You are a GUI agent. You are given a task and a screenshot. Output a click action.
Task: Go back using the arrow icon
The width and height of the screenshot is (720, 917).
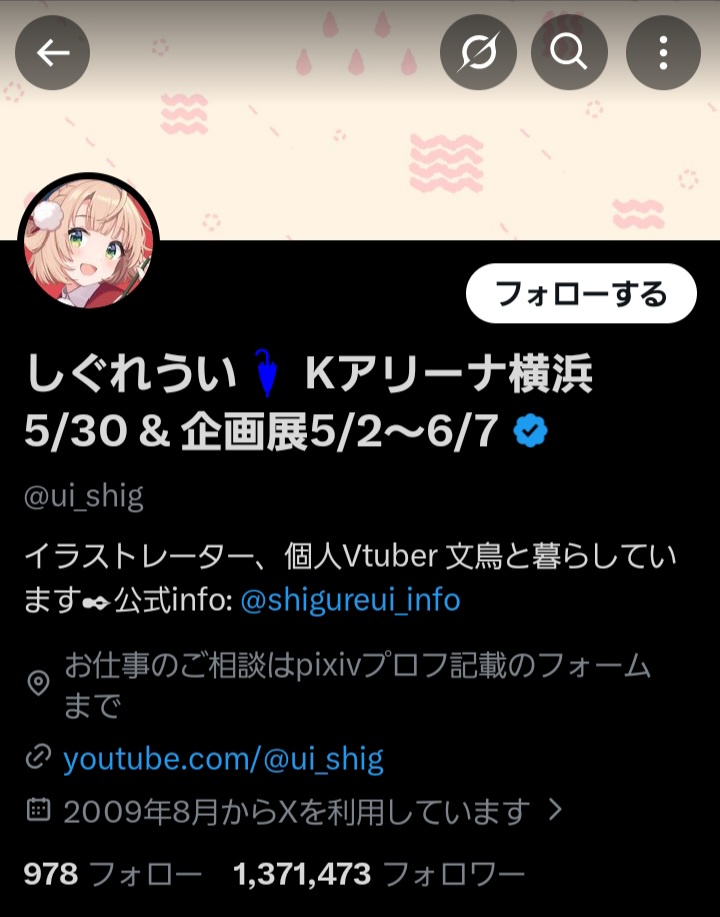tap(53, 53)
